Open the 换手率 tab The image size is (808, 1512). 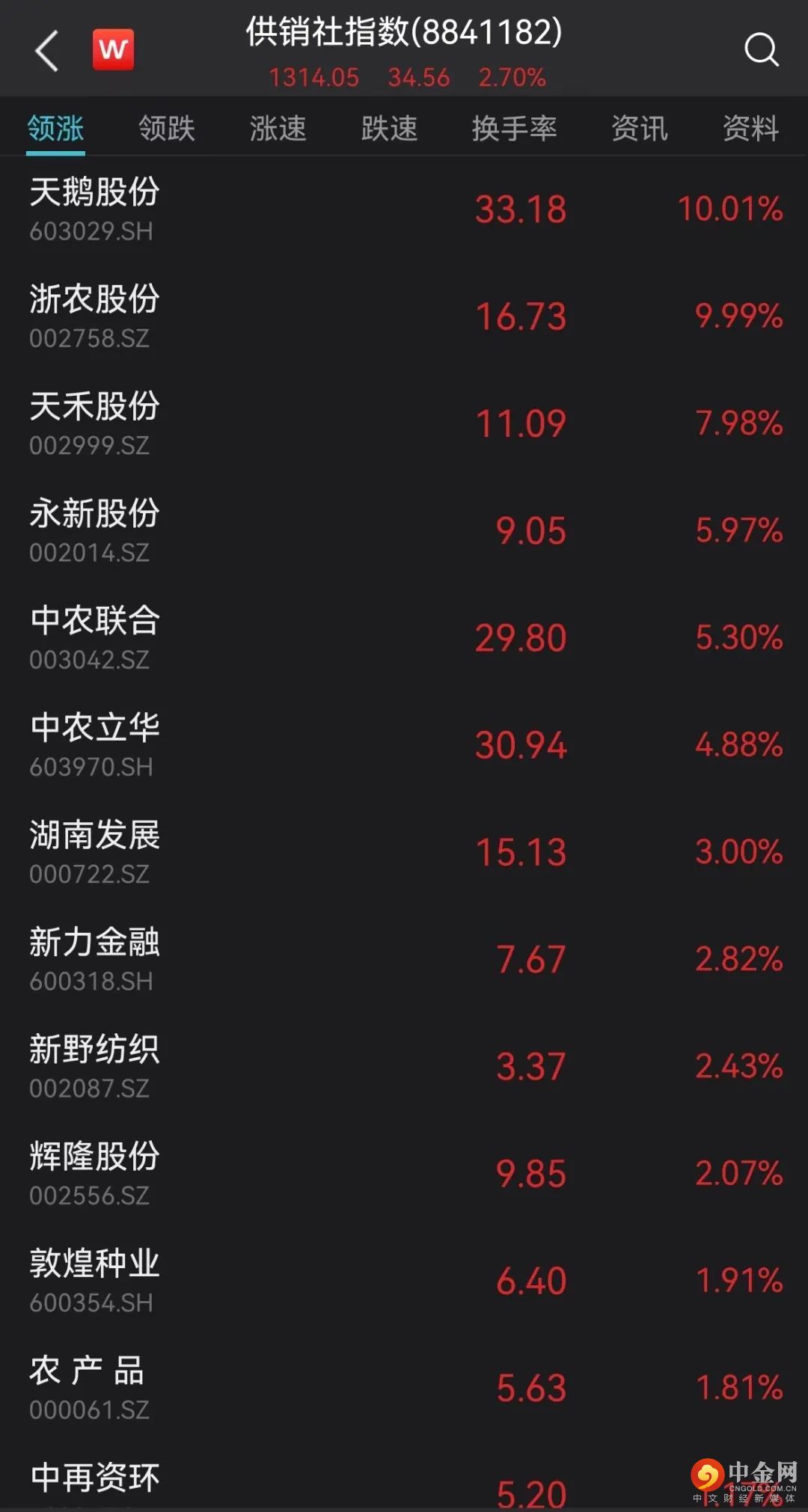pyautogui.click(x=514, y=129)
